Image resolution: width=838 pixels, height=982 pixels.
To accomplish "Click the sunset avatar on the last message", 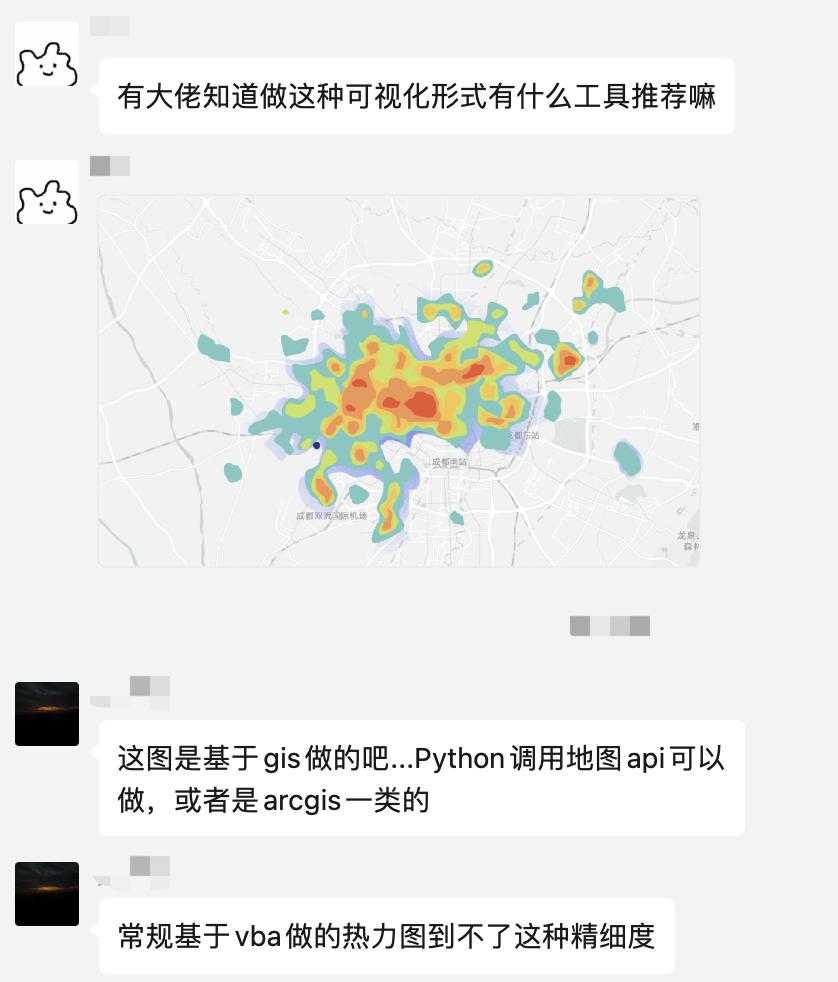I will pos(46,896).
